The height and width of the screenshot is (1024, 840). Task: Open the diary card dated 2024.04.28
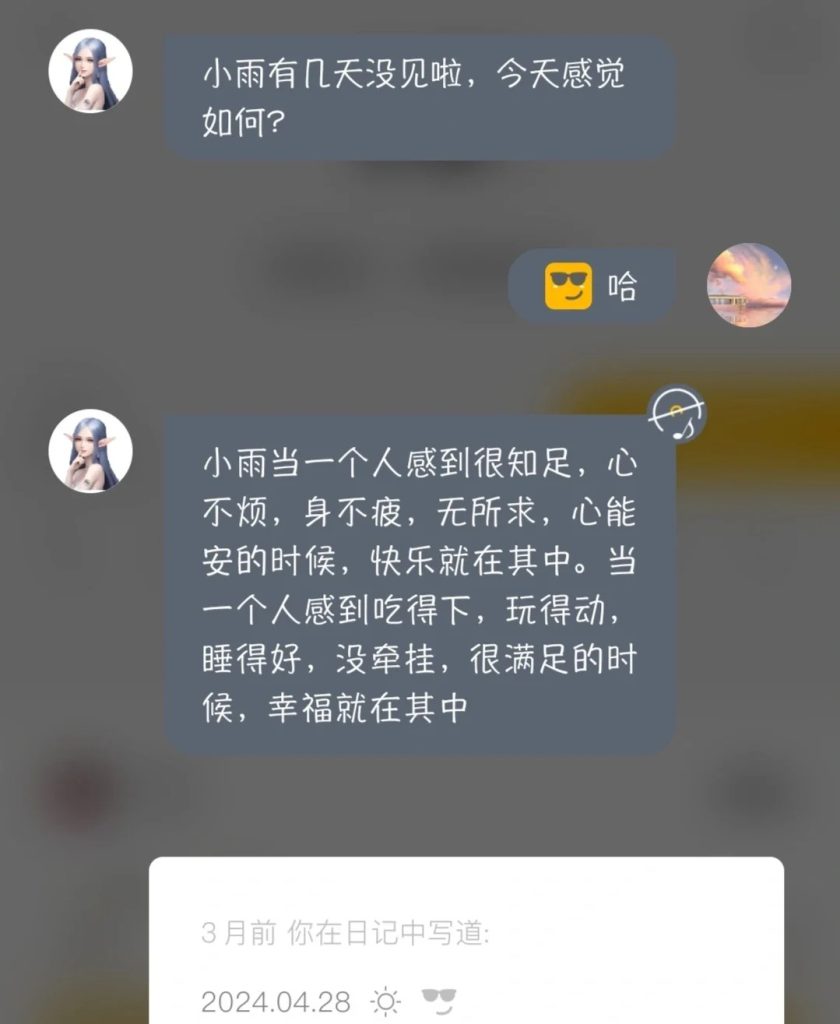[x=466, y=950]
